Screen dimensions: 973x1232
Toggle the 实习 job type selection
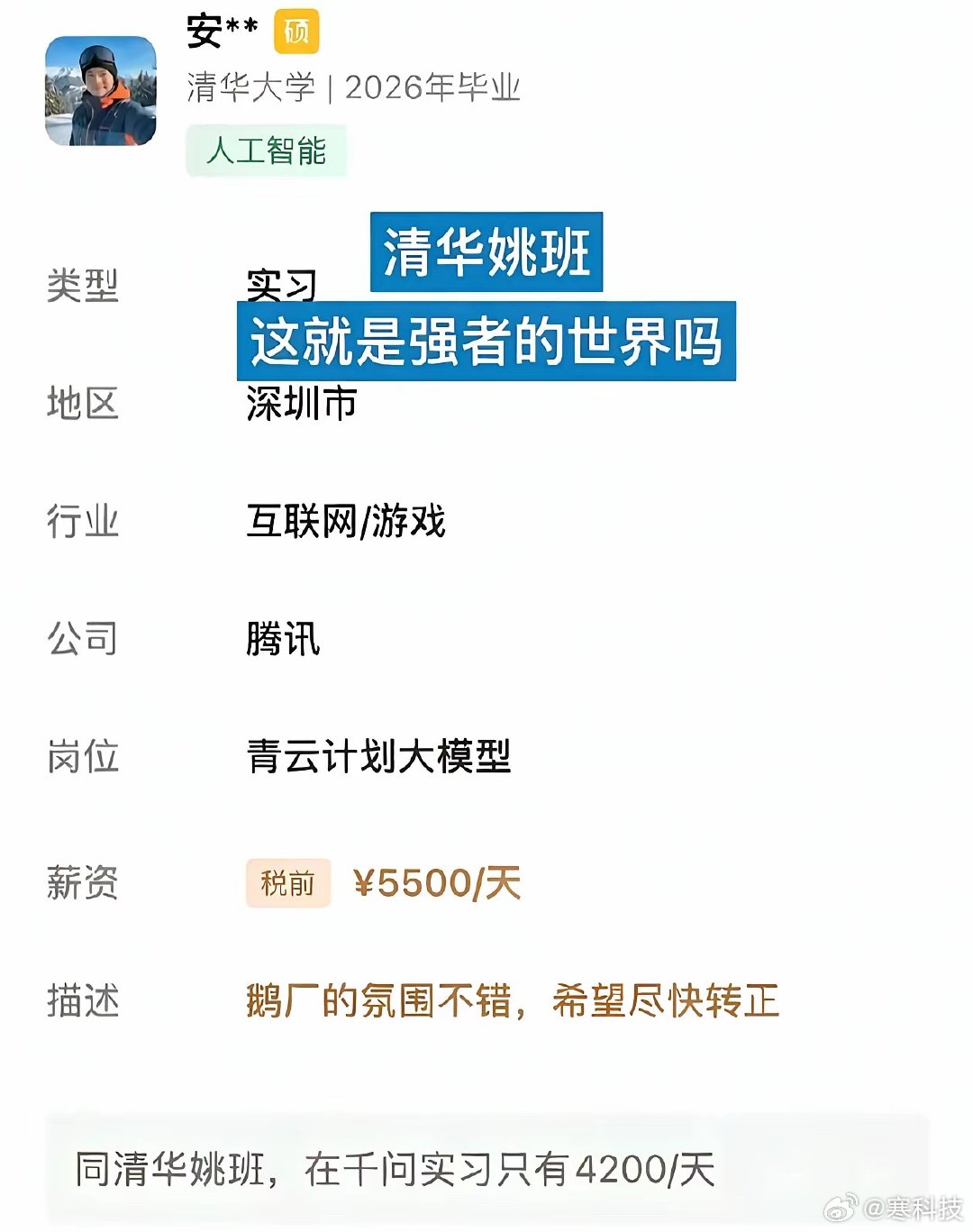click(x=282, y=287)
